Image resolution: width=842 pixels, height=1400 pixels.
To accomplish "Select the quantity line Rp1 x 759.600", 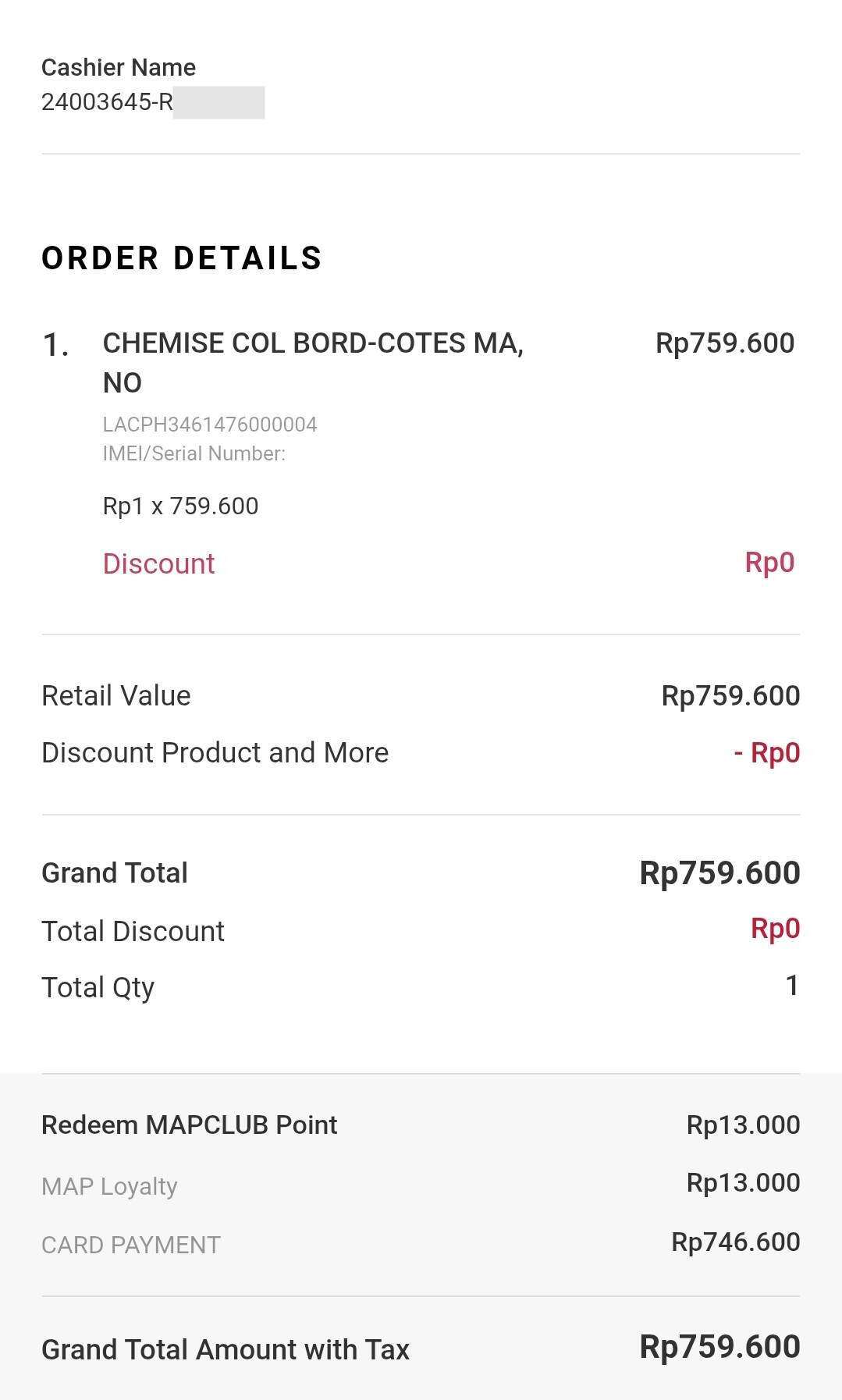I will (x=181, y=506).
